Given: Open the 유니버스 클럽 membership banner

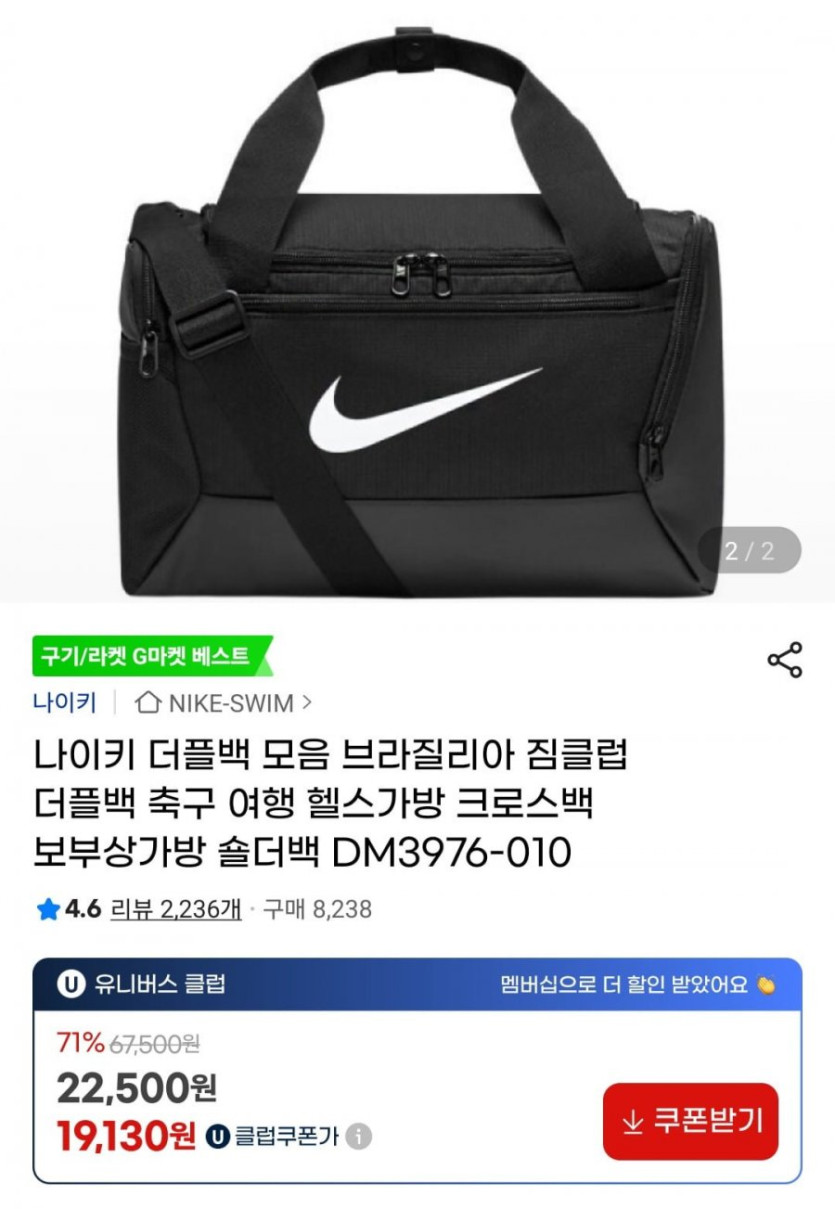Looking at the screenshot, I should pos(417,984).
